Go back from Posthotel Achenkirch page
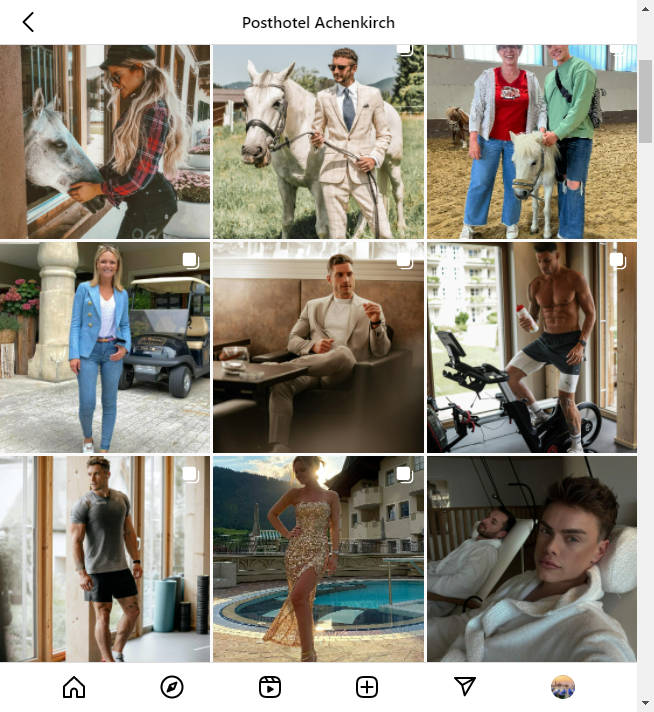Image resolution: width=654 pixels, height=712 pixels. point(28,22)
